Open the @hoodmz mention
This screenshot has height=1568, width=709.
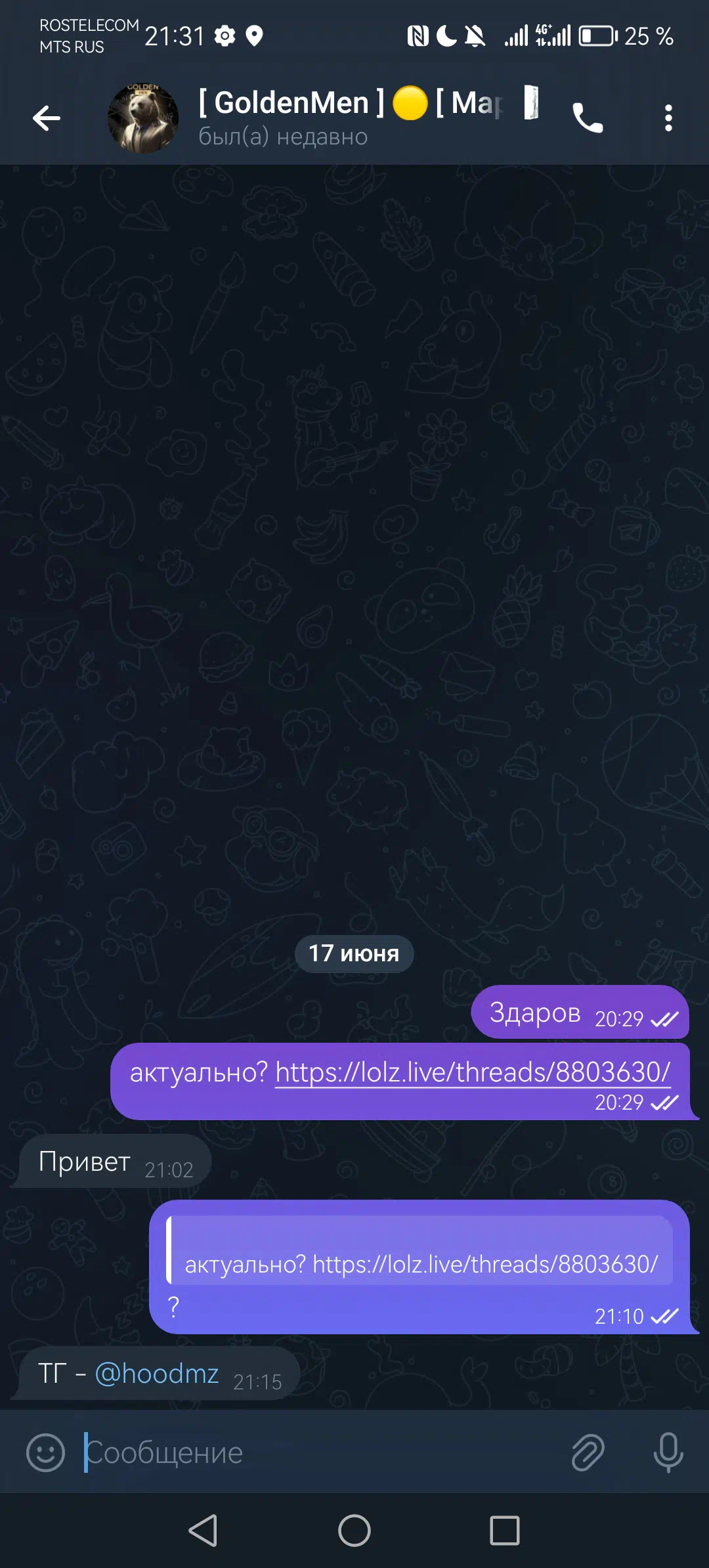[157, 1374]
